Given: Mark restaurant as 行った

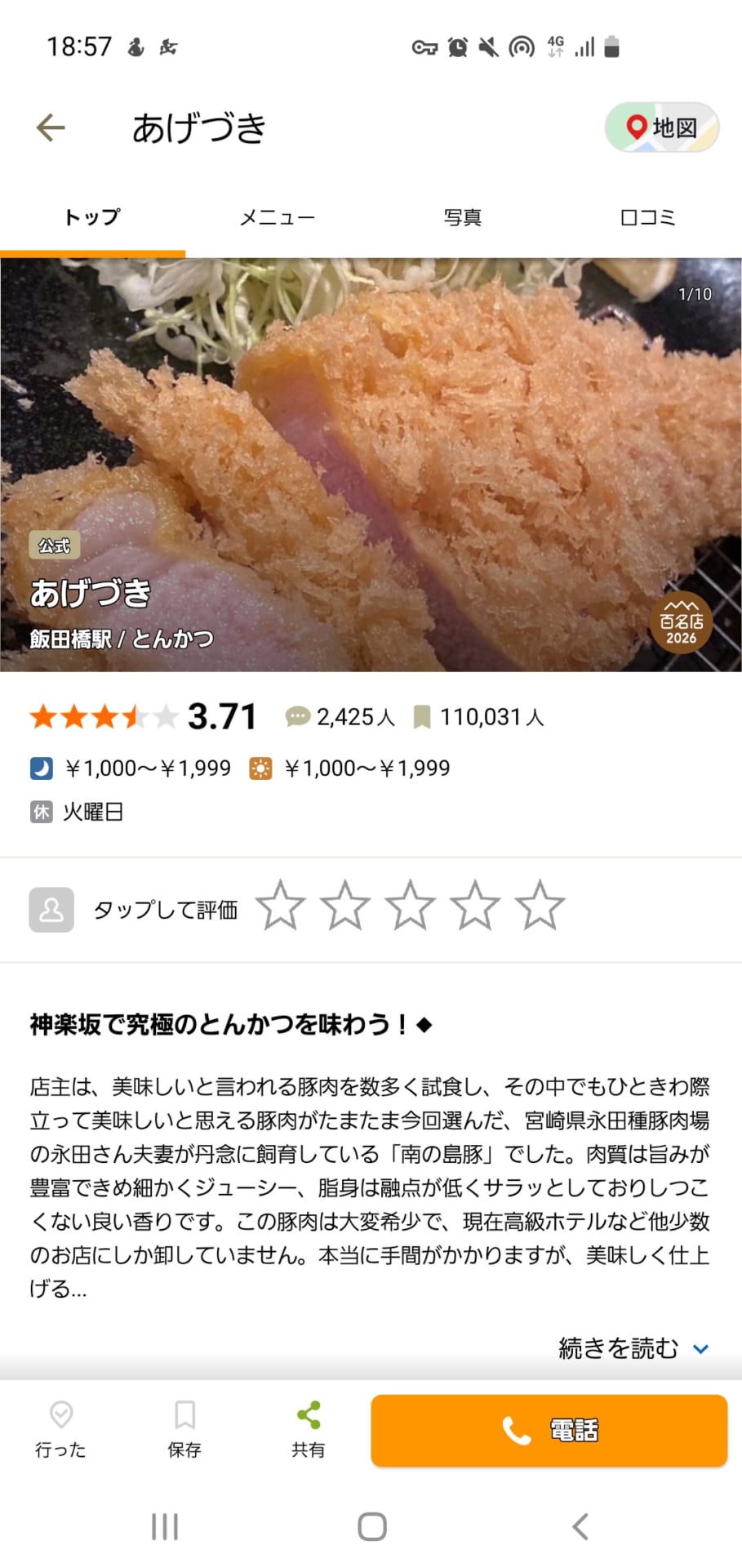Looking at the screenshot, I should [61, 1429].
